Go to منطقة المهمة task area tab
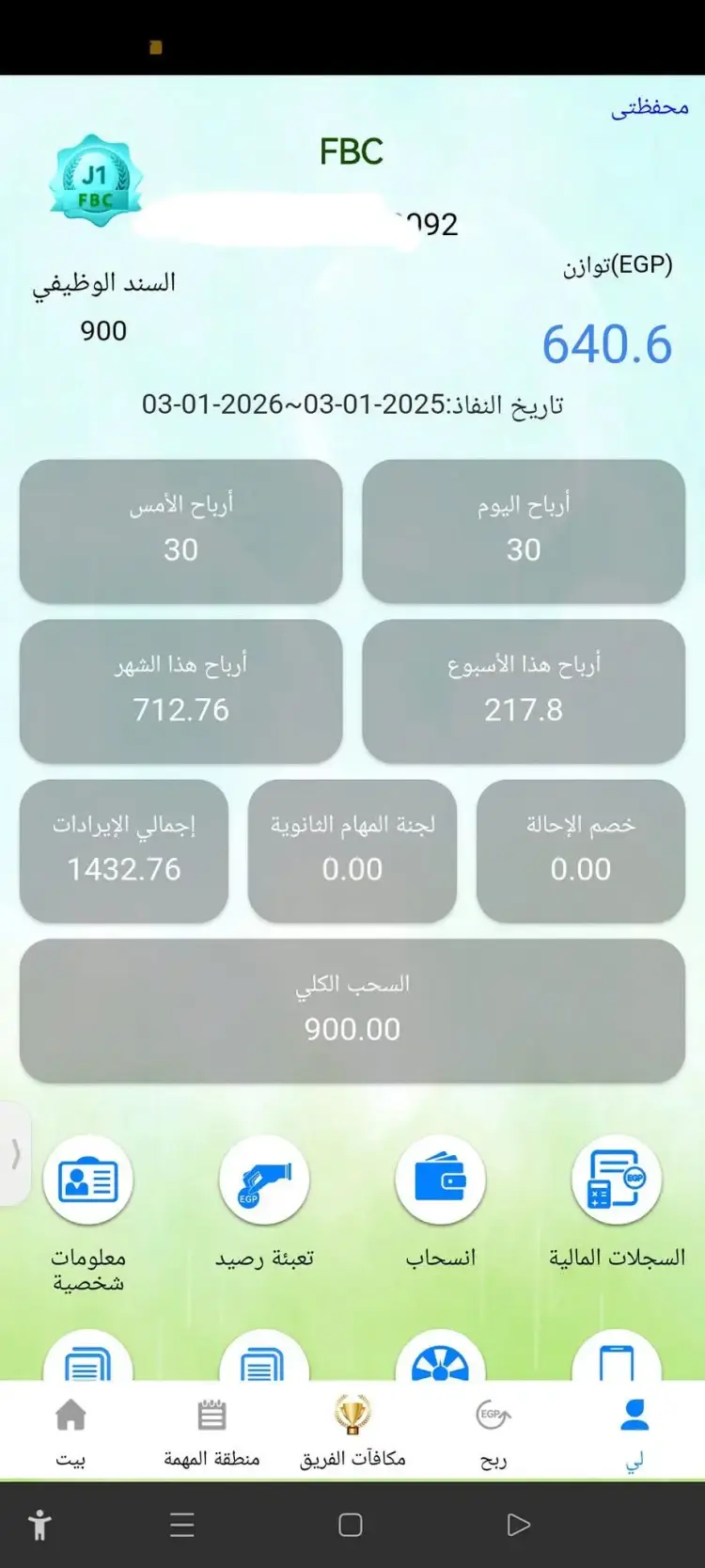The width and height of the screenshot is (705, 1568). [211, 1432]
